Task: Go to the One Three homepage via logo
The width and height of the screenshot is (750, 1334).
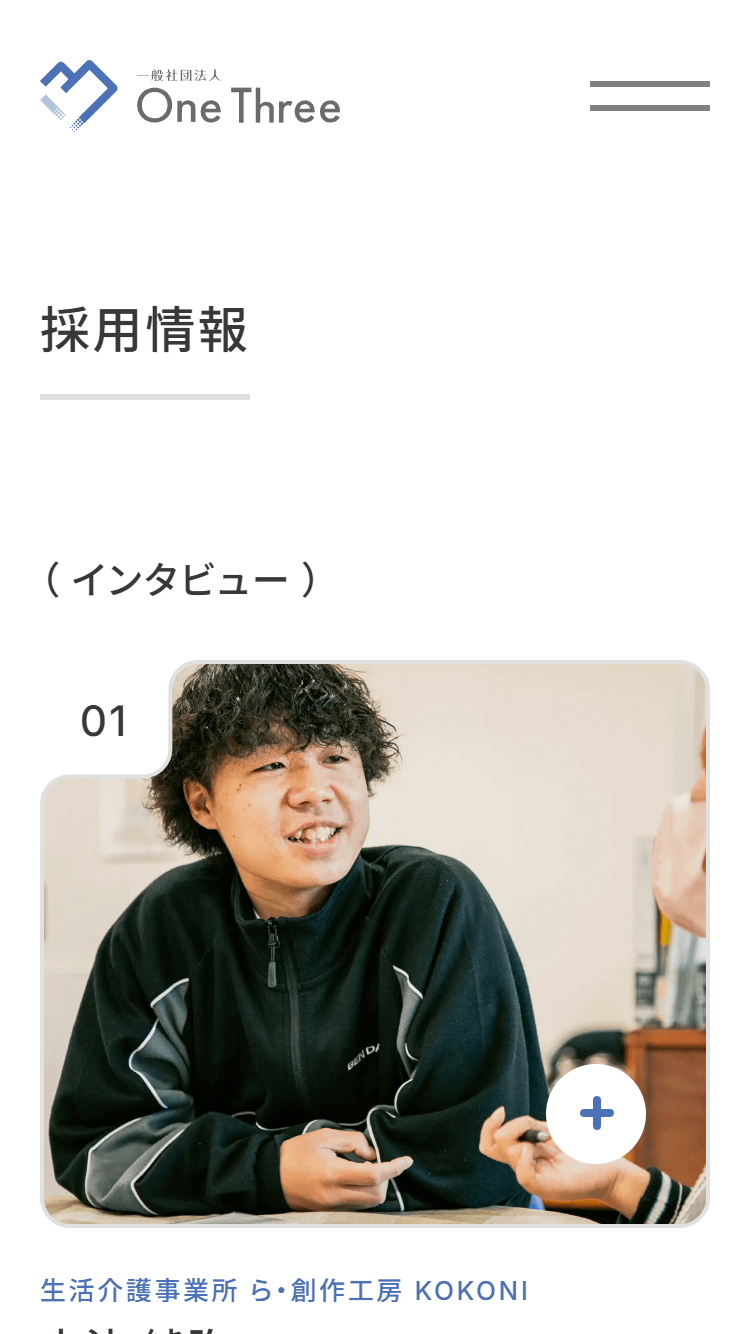Action: [190, 95]
